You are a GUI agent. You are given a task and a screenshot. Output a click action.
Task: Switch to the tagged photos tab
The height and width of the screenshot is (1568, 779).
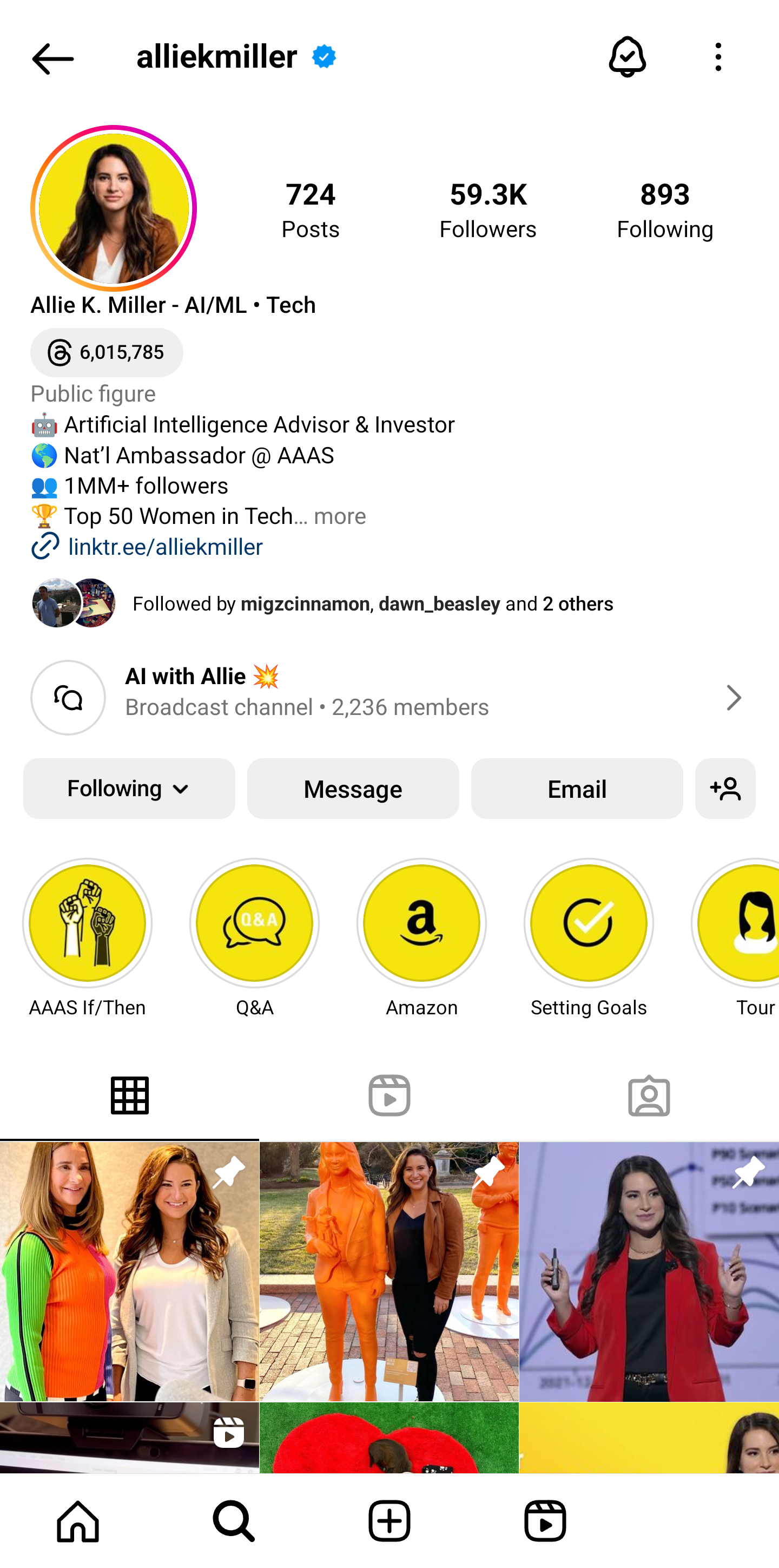(649, 1095)
